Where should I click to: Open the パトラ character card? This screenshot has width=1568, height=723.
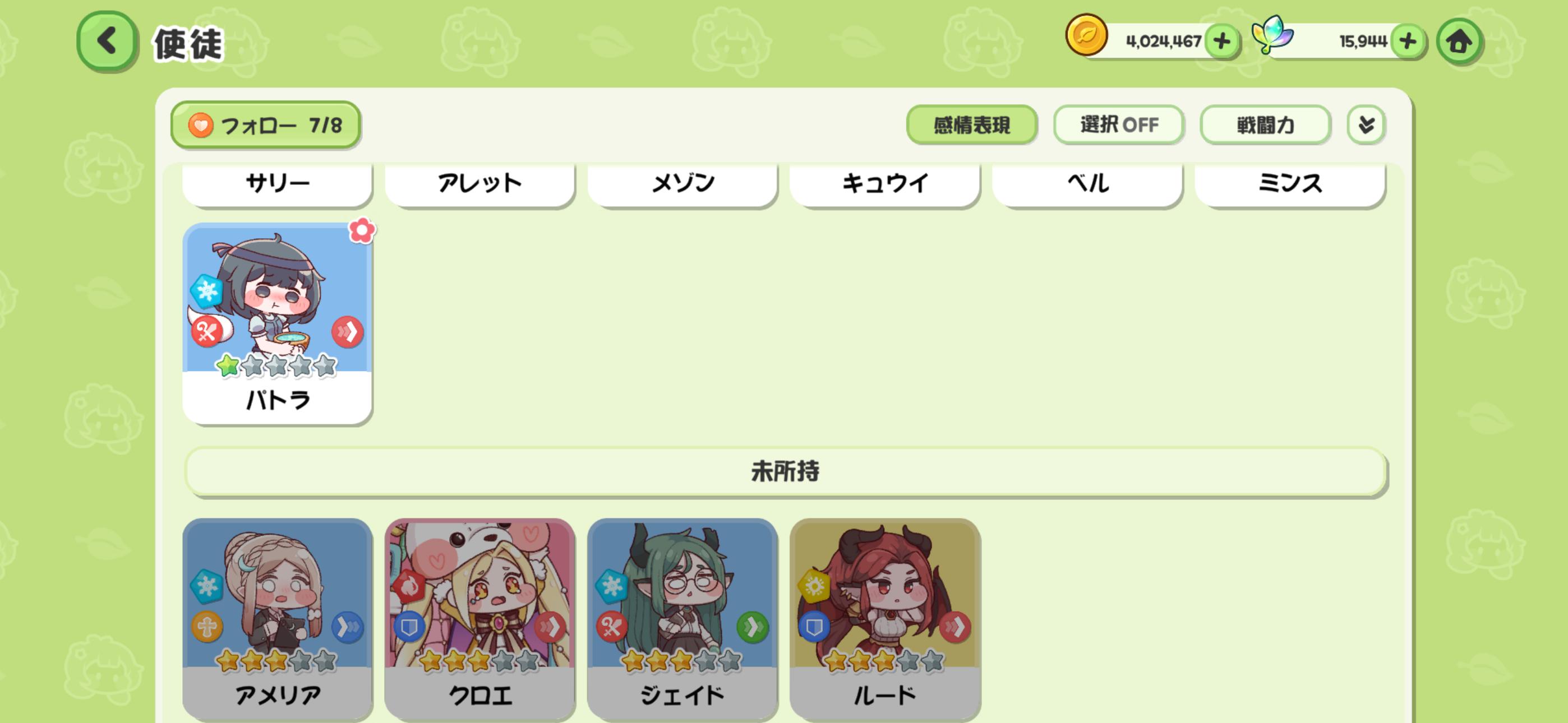(278, 323)
